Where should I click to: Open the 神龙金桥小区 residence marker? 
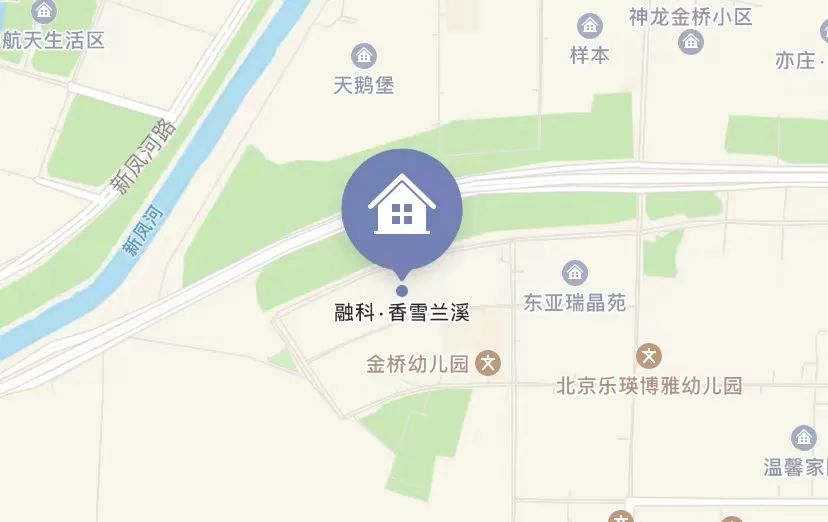point(690,42)
